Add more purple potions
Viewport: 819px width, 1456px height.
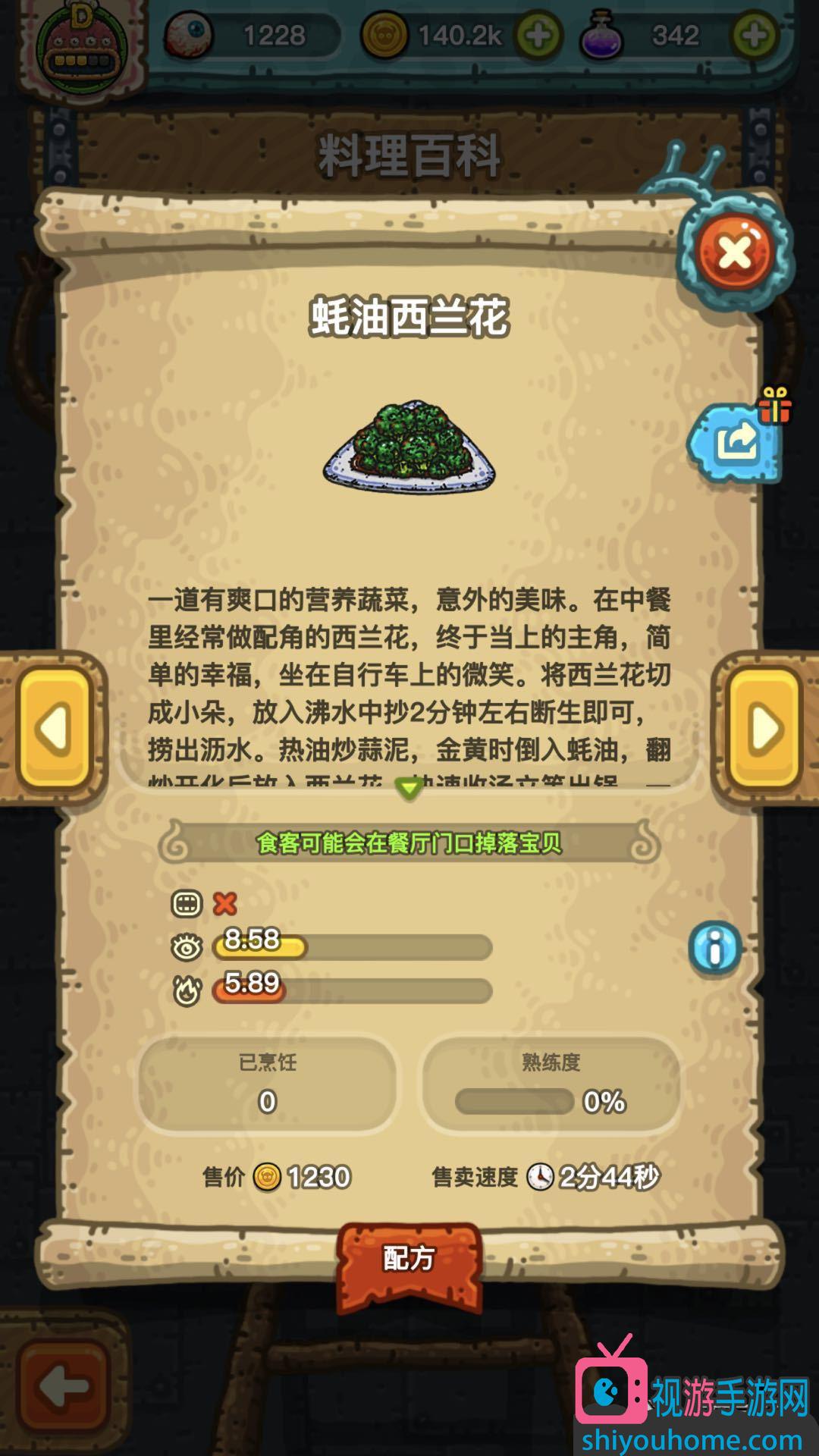tap(753, 36)
